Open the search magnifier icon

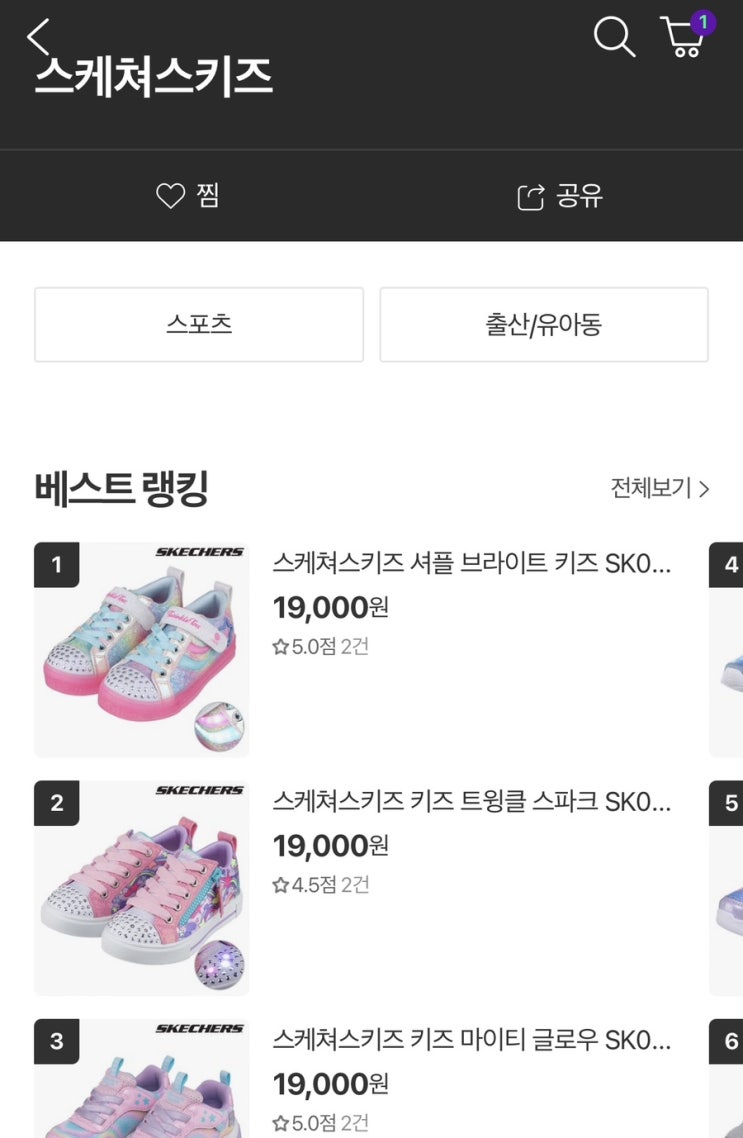pyautogui.click(x=614, y=37)
